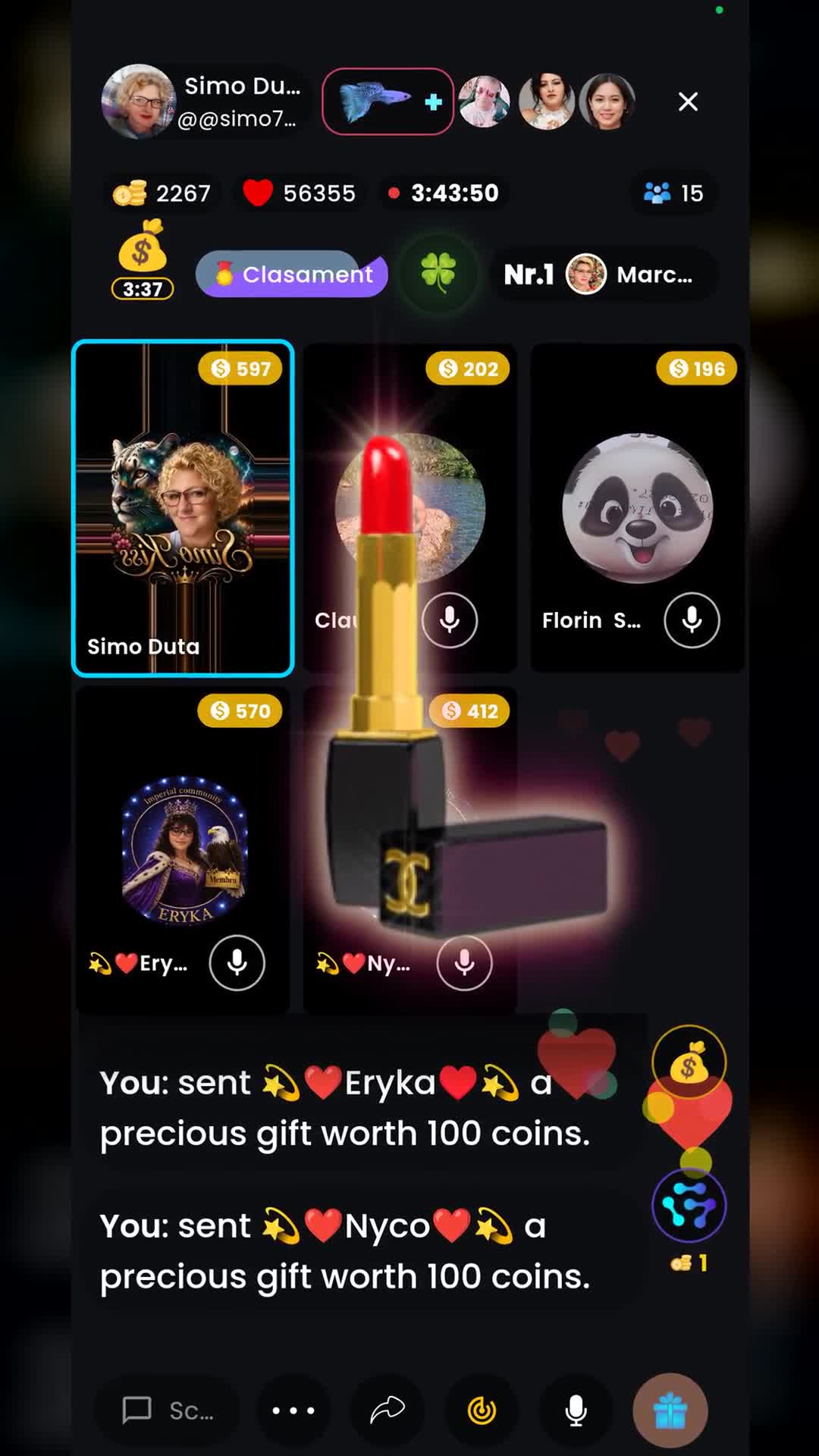Image resolution: width=819 pixels, height=1456 pixels.
Task: Share this live room
Action: [x=388, y=1410]
